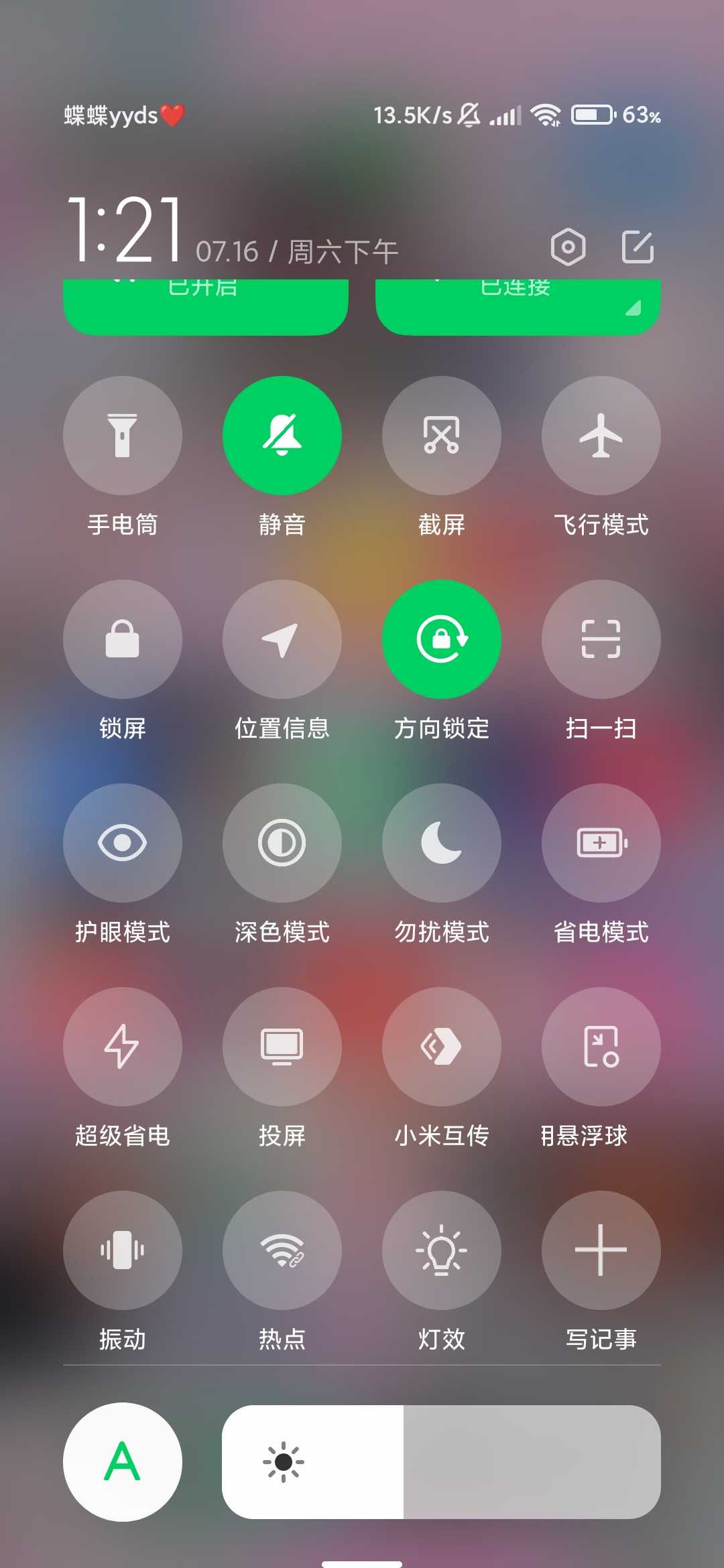
Task: Toggle 小米互传 Mi Share
Action: pyautogui.click(x=442, y=1047)
